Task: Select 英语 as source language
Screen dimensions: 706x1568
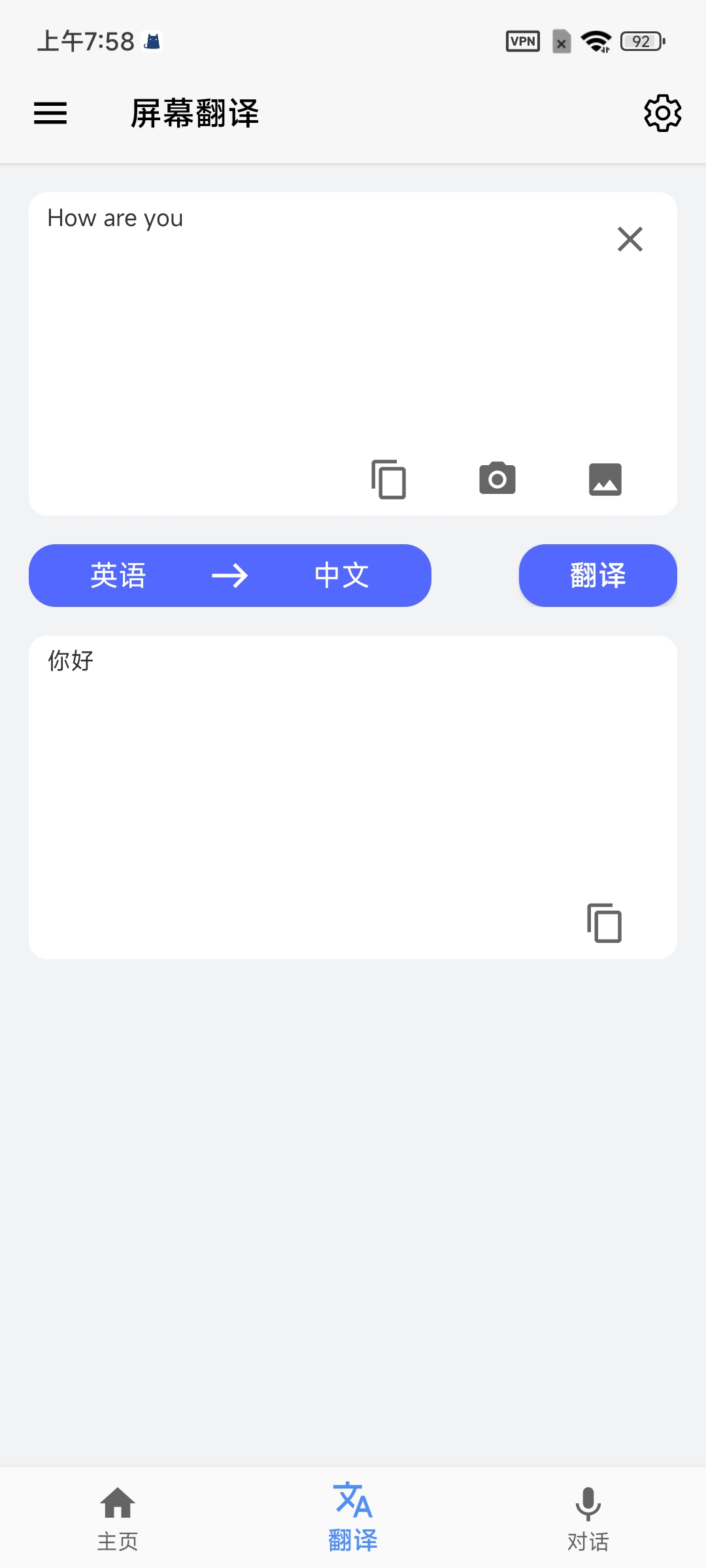Action: tap(118, 576)
